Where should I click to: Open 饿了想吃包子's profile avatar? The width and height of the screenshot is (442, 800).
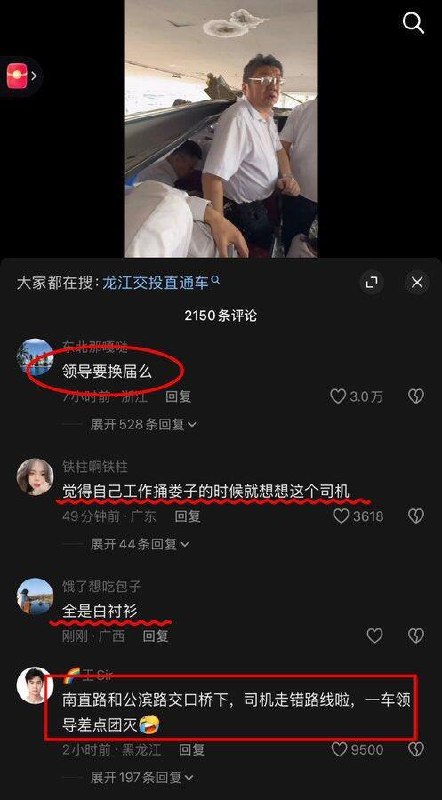click(35, 596)
